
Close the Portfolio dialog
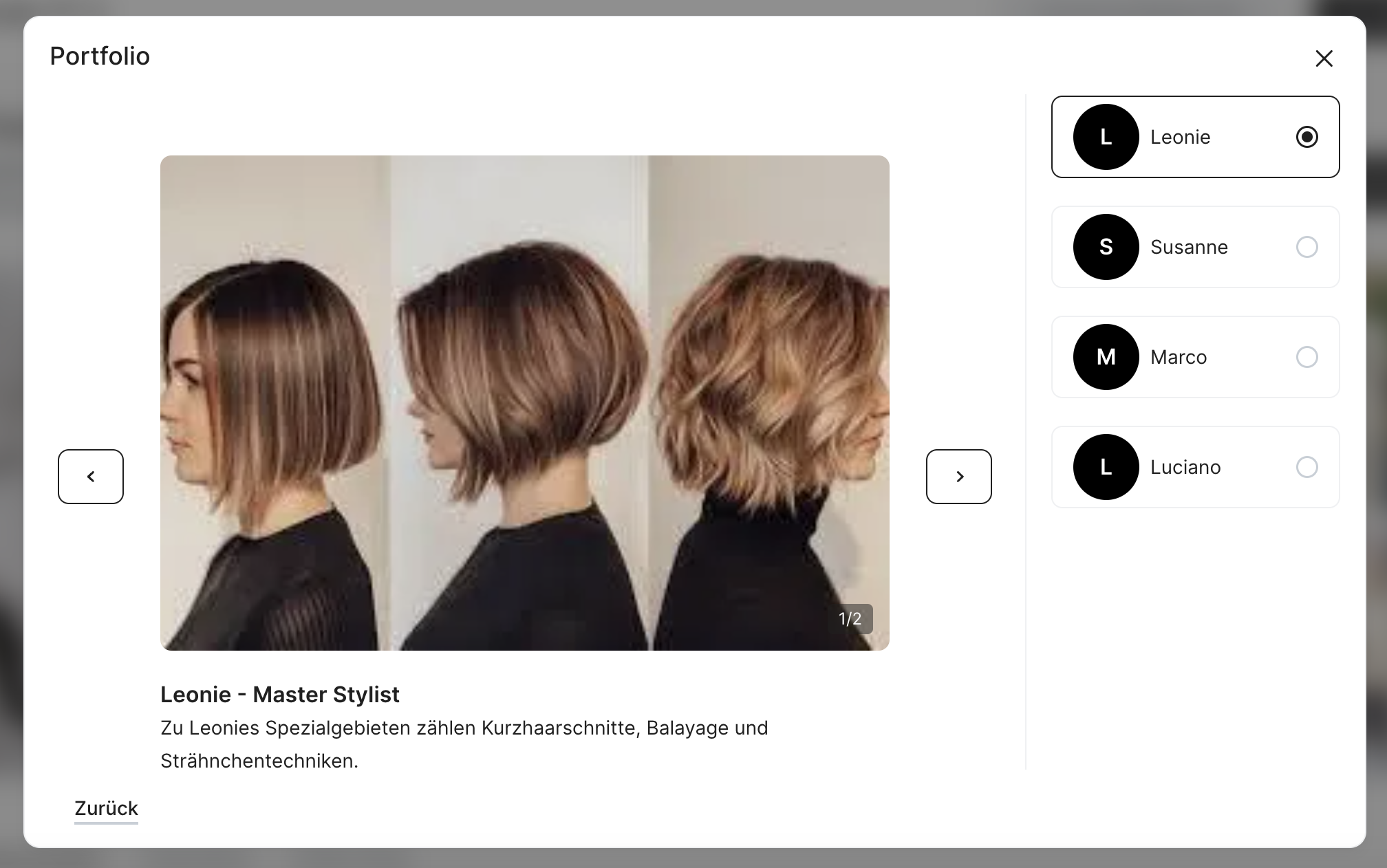1324,58
